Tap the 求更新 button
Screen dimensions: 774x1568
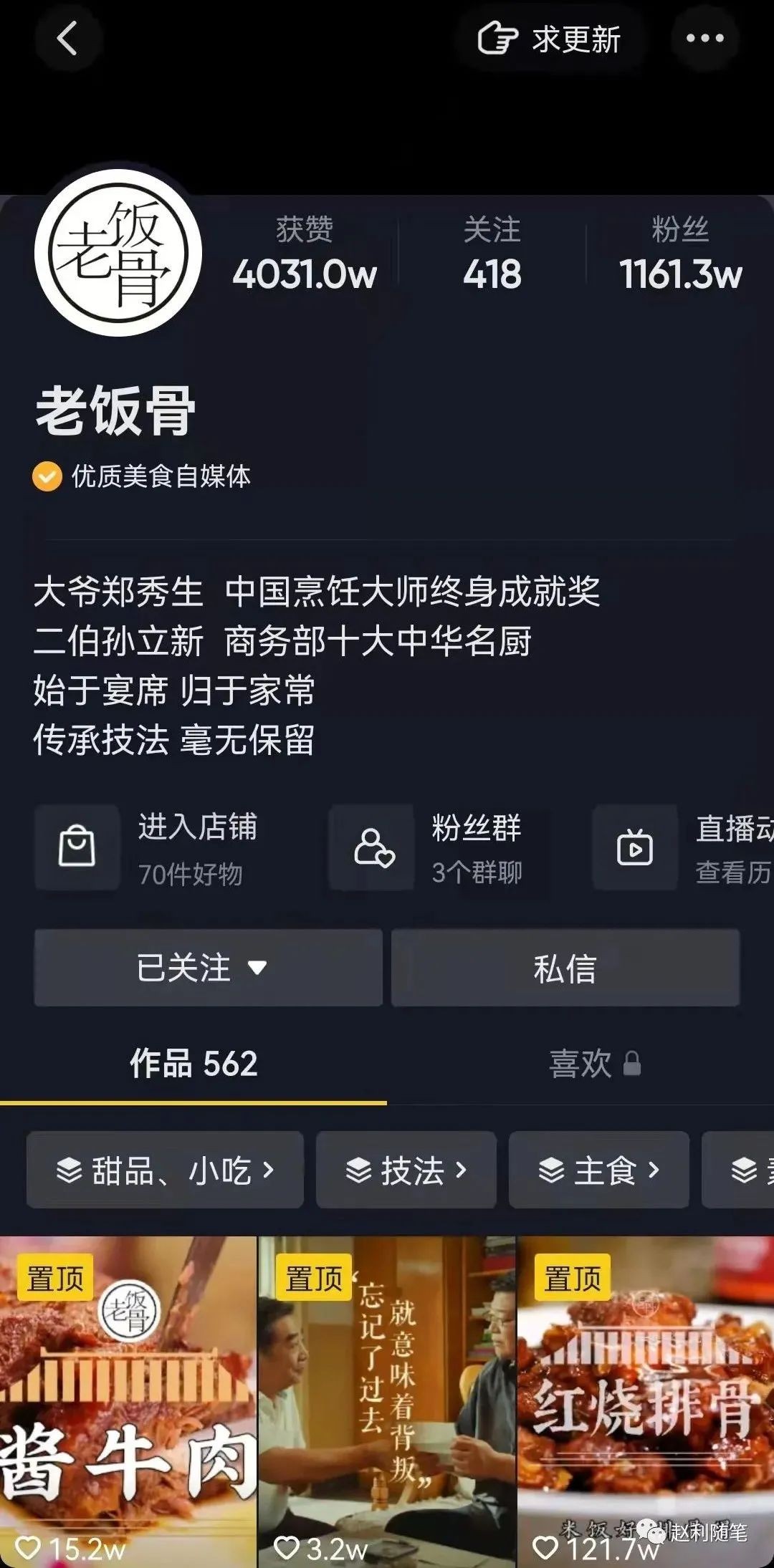[550, 39]
